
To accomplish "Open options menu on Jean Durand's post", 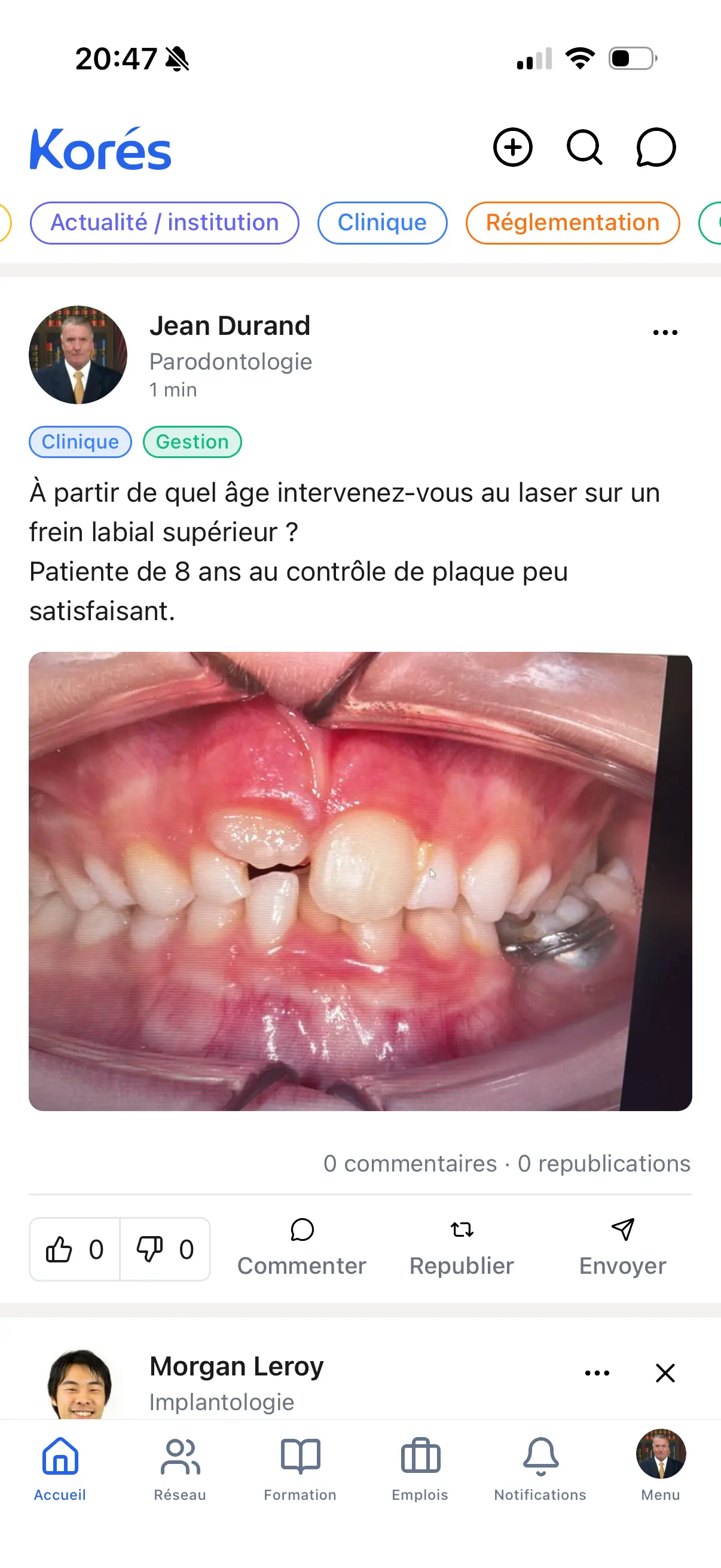I will tap(664, 332).
